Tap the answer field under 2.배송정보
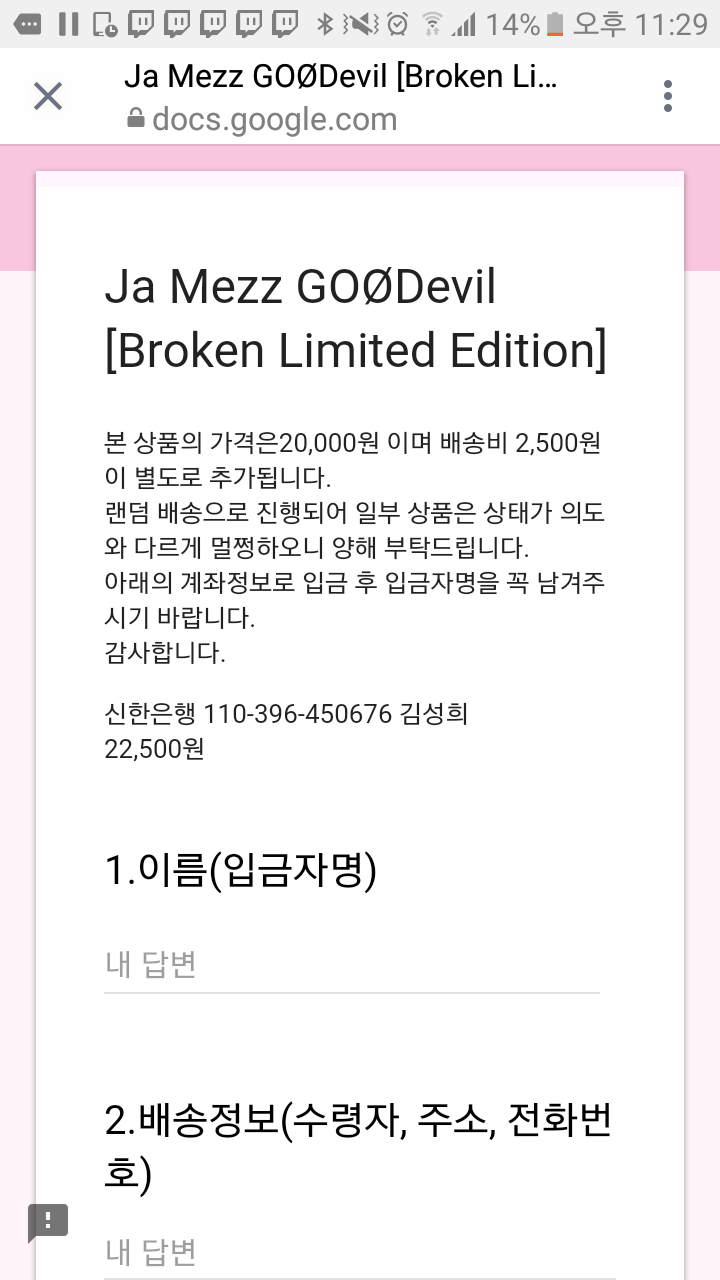This screenshot has width=720, height=1280. (x=350, y=1252)
